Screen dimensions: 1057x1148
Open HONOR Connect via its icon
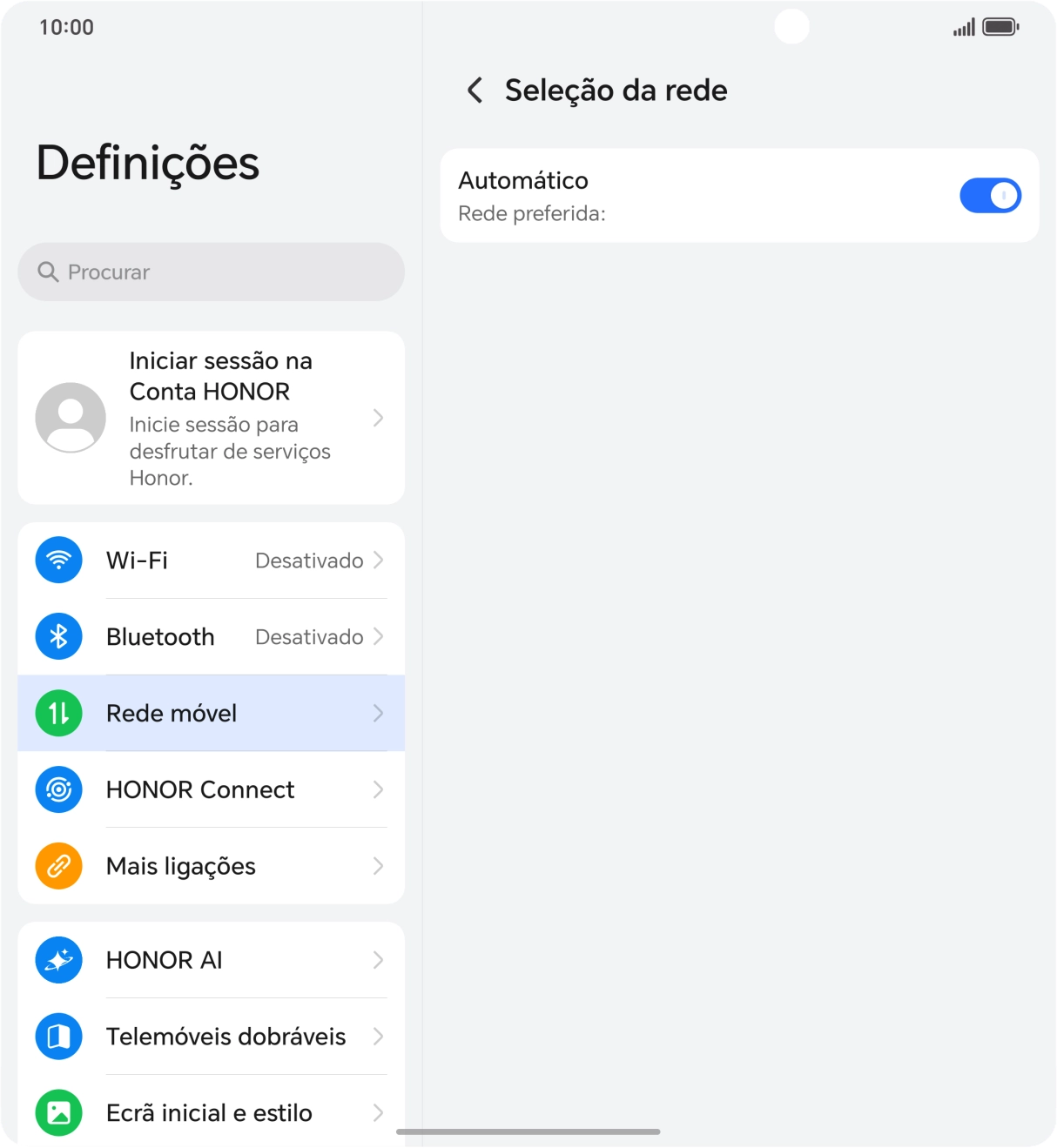[57, 789]
